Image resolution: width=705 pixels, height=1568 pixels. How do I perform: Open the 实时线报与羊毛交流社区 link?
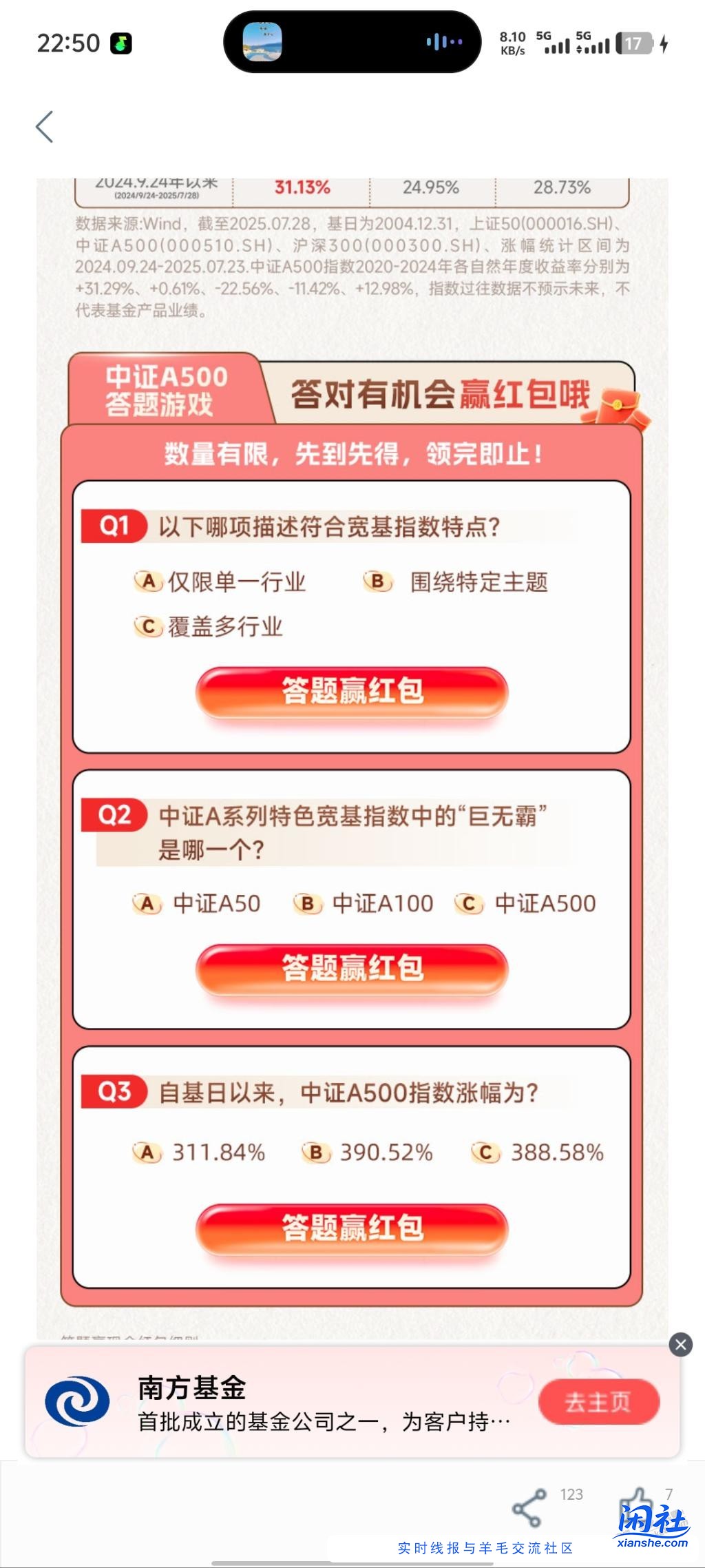486,1546
